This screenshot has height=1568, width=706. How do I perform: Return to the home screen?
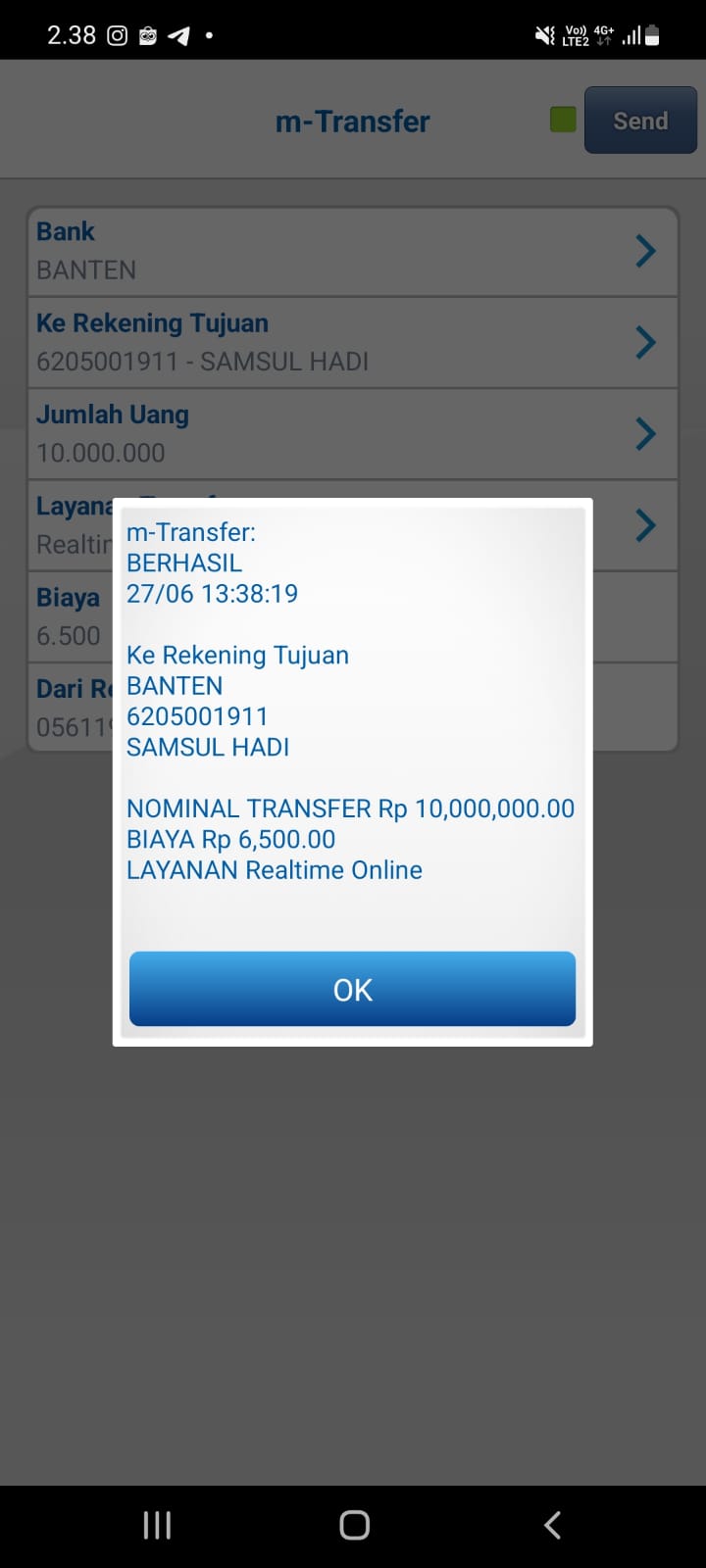354,1525
